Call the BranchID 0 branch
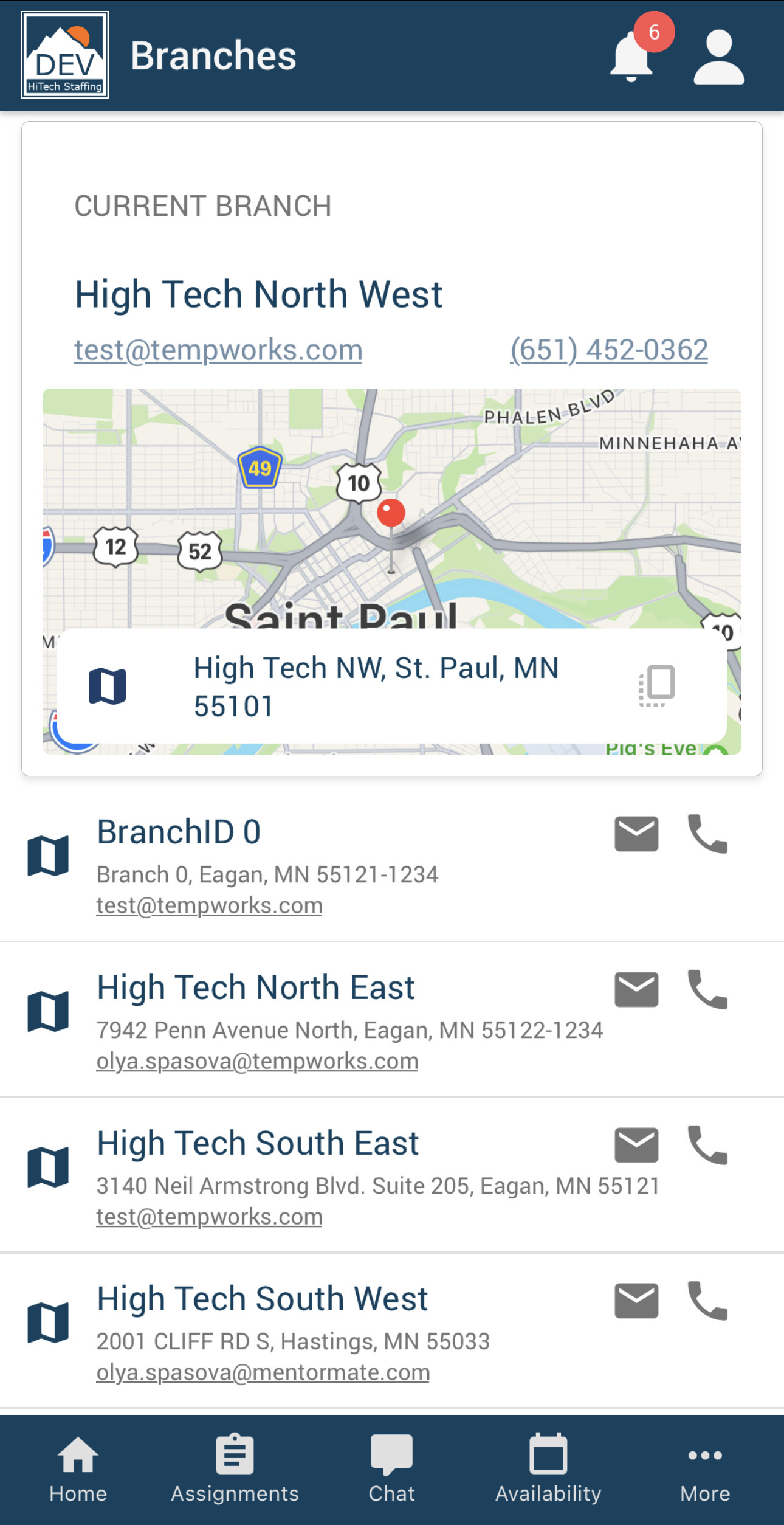 tap(707, 834)
